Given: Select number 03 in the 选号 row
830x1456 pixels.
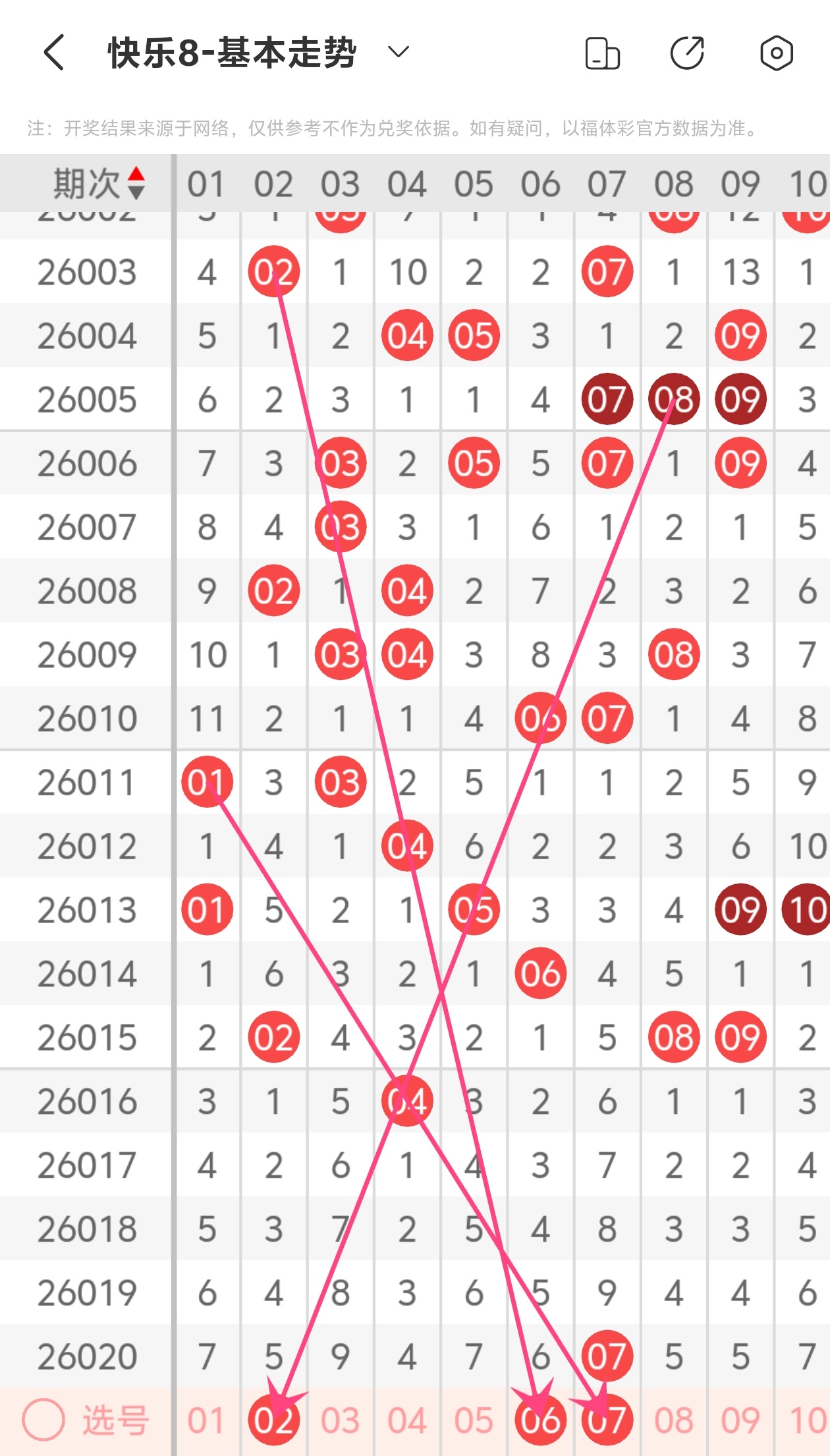Looking at the screenshot, I should 340,1420.
